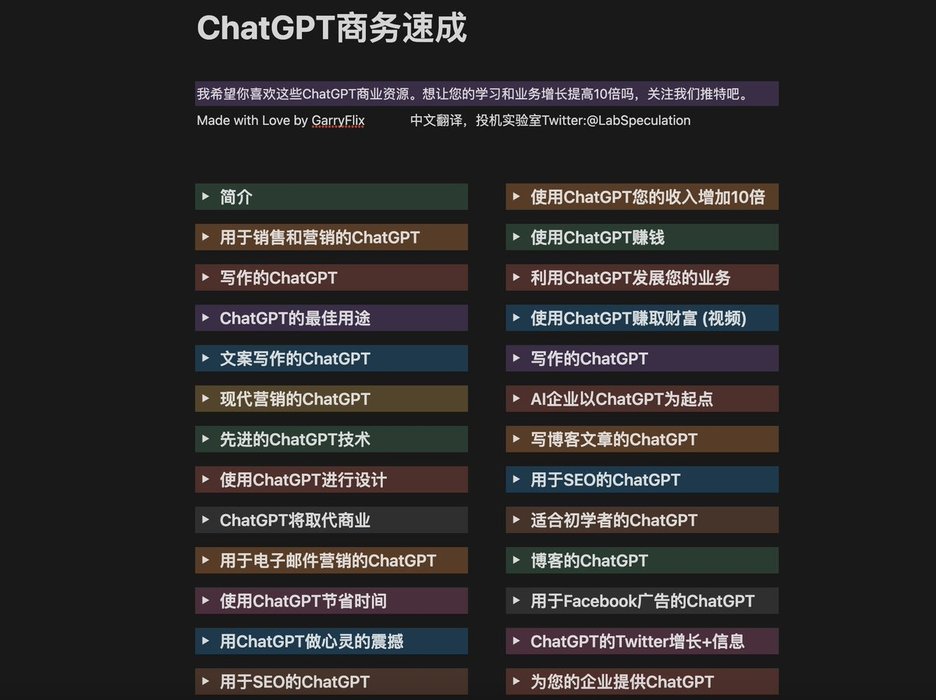This screenshot has width=936, height=700.
Task: Expand 使用ChatGPT赚取财富 (视频)
Action: [516, 318]
